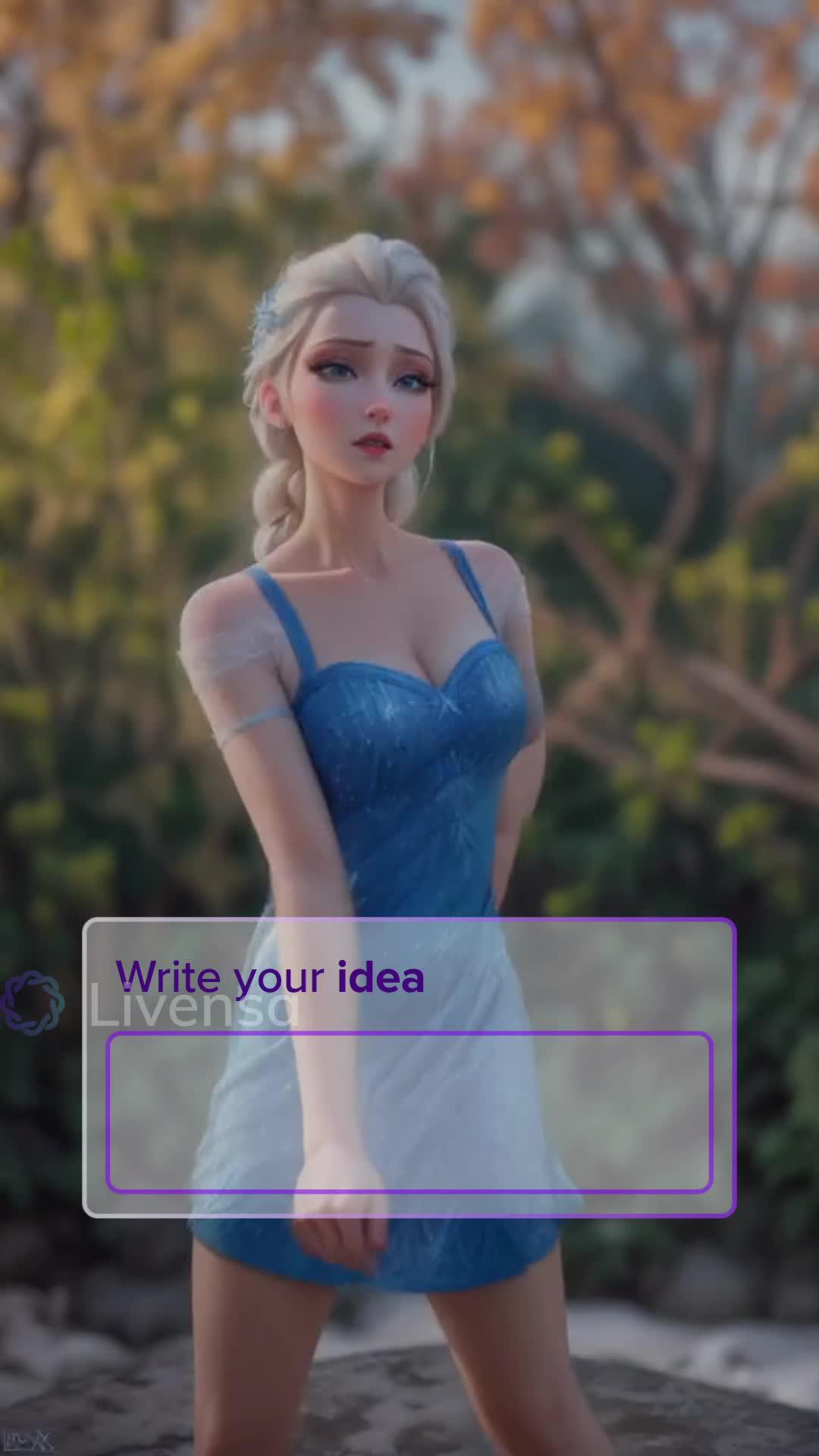Tap the rounded top edge of the overlay panel

coord(409,920)
